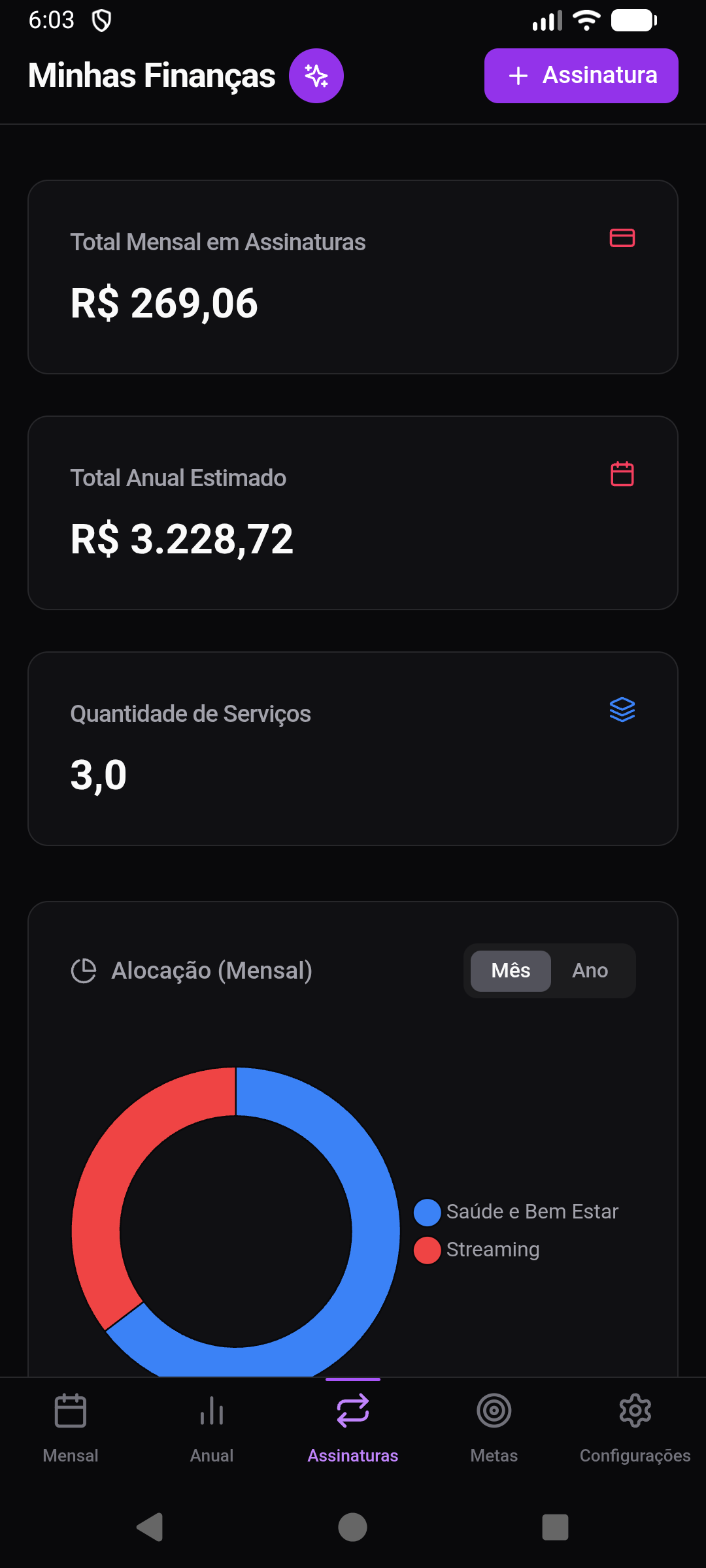Click the calendar icon on Total Anual Estimado card
Image resolution: width=706 pixels, height=1568 pixels.
pyautogui.click(x=621, y=475)
